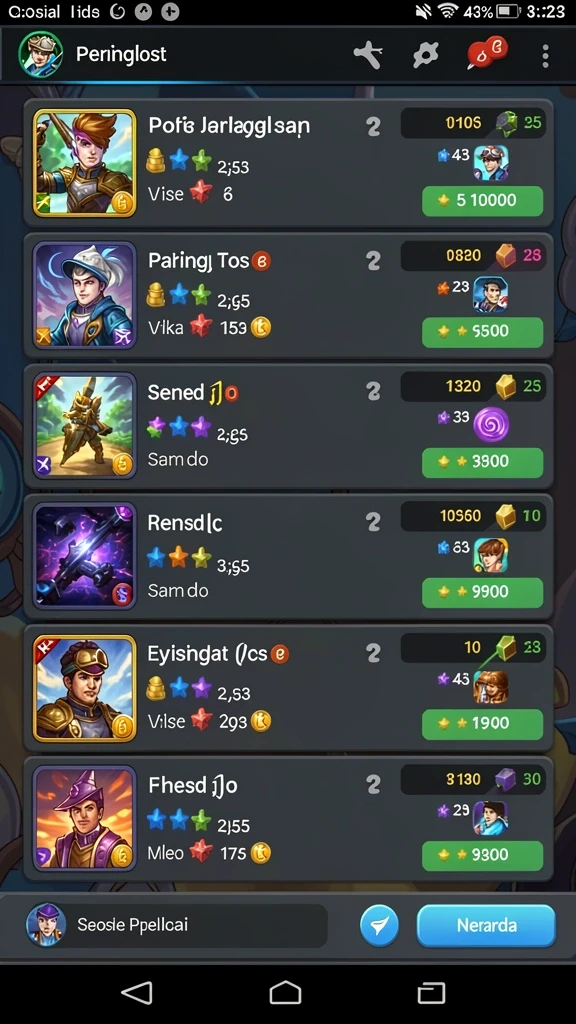Open the Rensd card
576x1024 pixels.
(289, 556)
